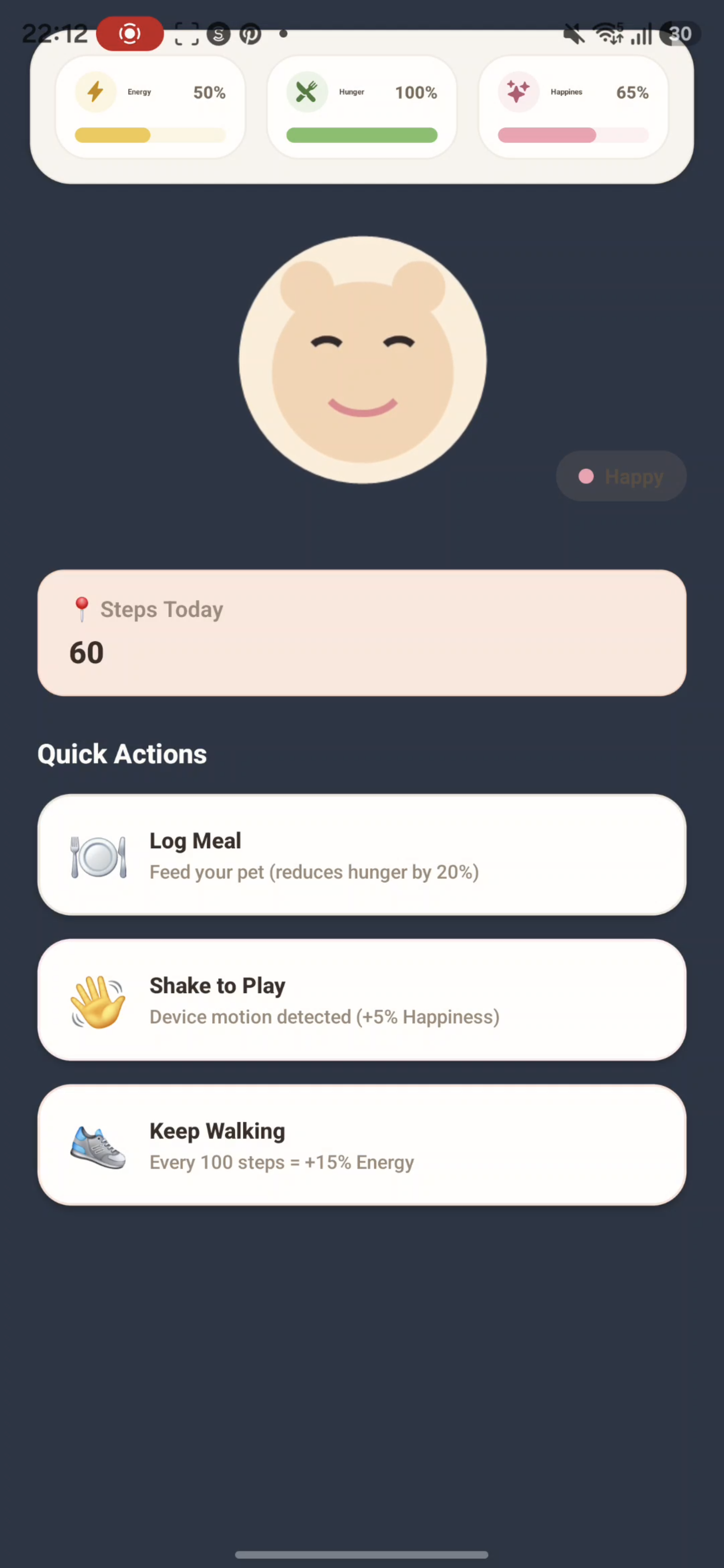Viewport: 724px width, 1568px height.
Task: Tap the Steps Today card
Action: pos(361,633)
